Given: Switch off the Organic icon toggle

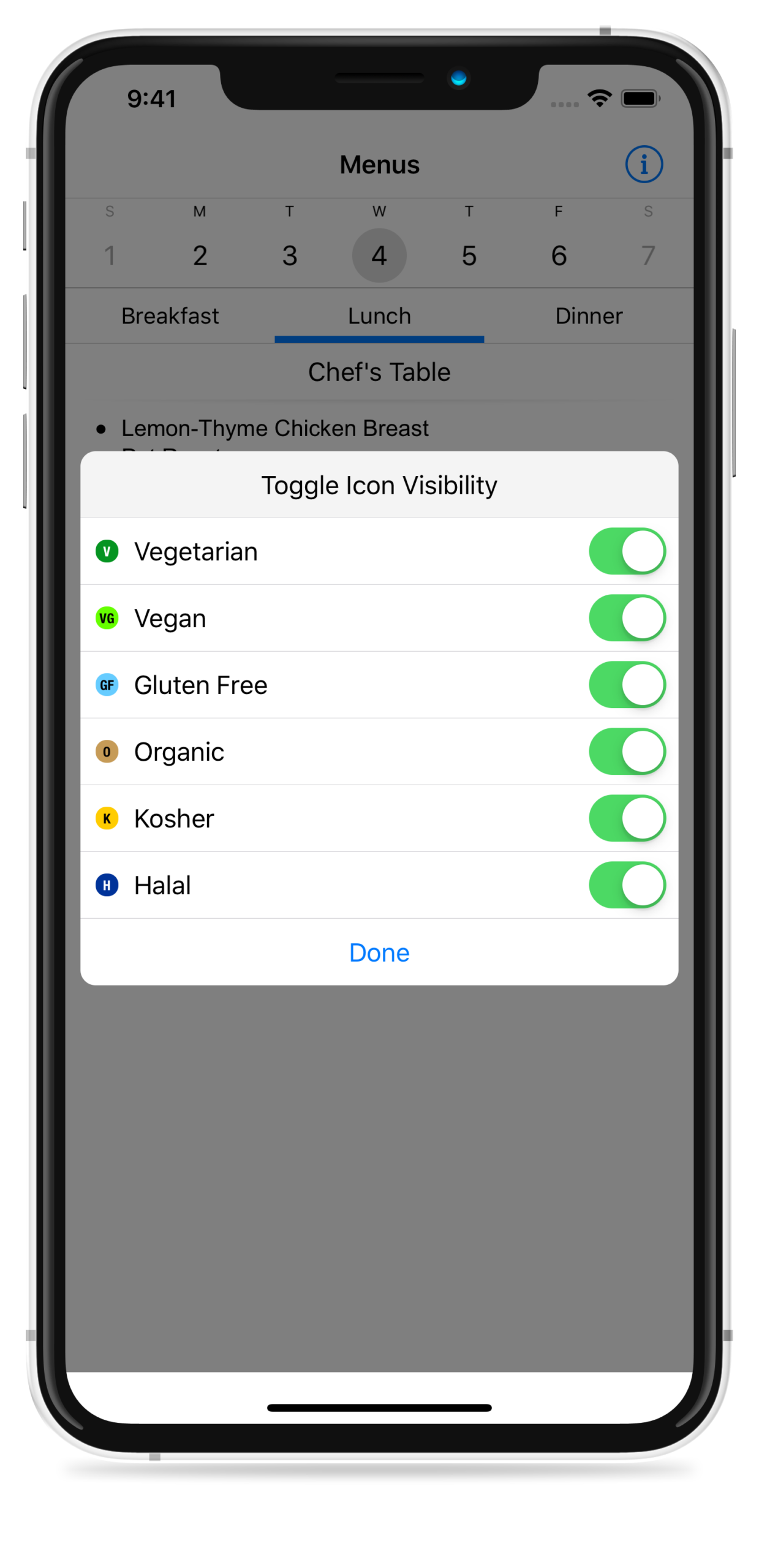Looking at the screenshot, I should coord(627,752).
